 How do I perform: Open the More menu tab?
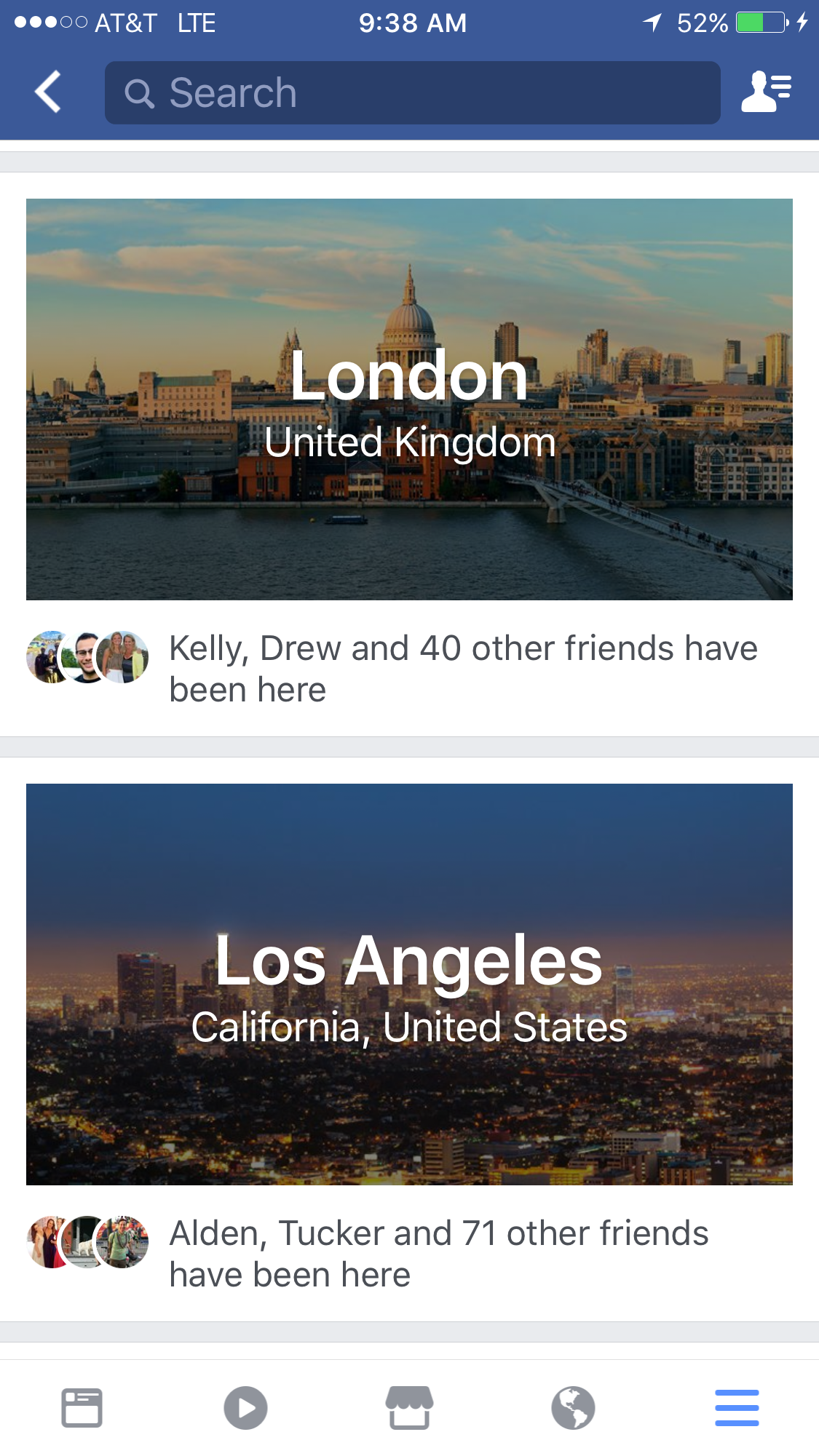pyautogui.click(x=737, y=1408)
